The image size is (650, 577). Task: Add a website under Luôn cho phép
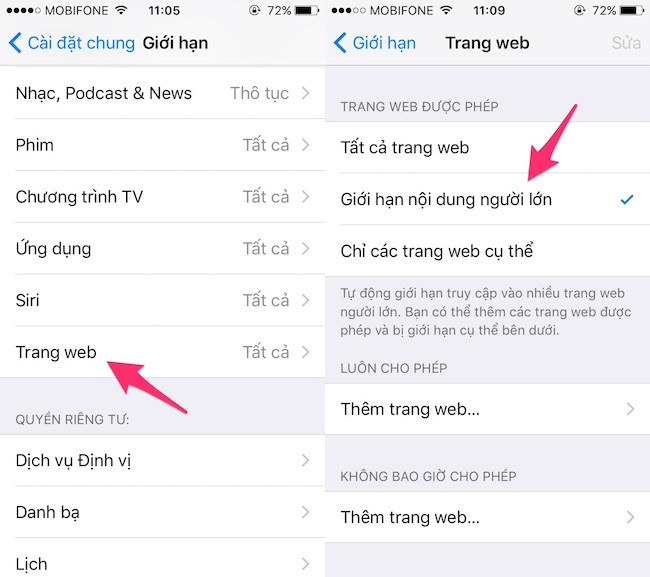(x=487, y=409)
